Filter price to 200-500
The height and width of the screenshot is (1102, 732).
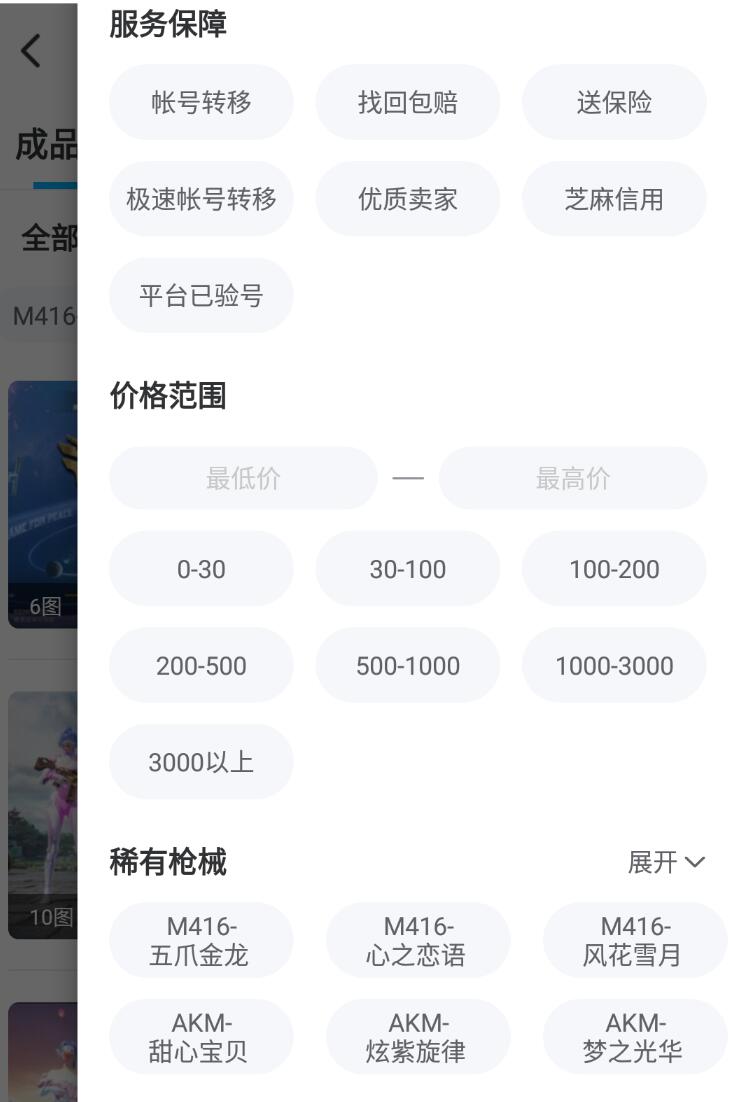point(201,666)
